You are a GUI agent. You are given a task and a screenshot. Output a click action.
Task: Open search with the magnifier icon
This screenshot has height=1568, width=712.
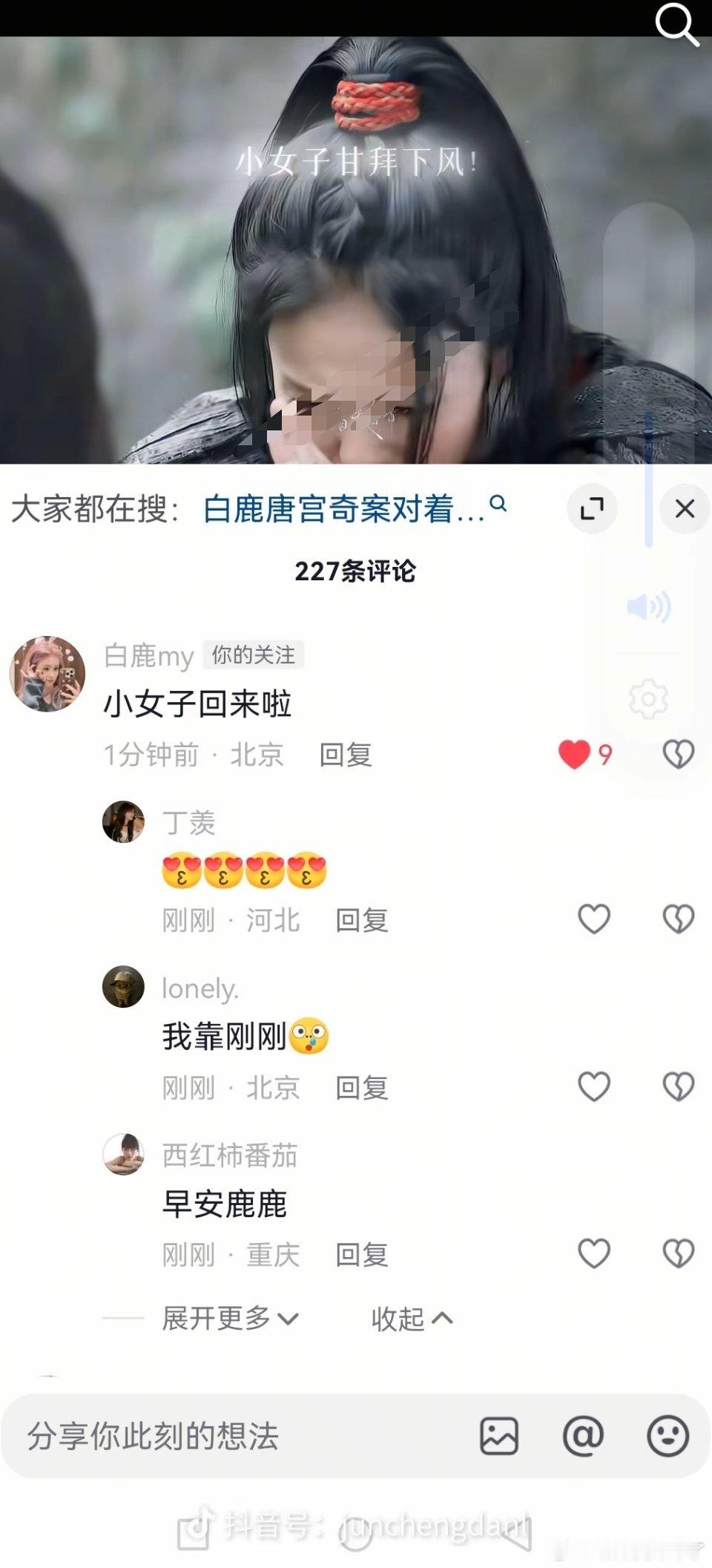click(676, 27)
